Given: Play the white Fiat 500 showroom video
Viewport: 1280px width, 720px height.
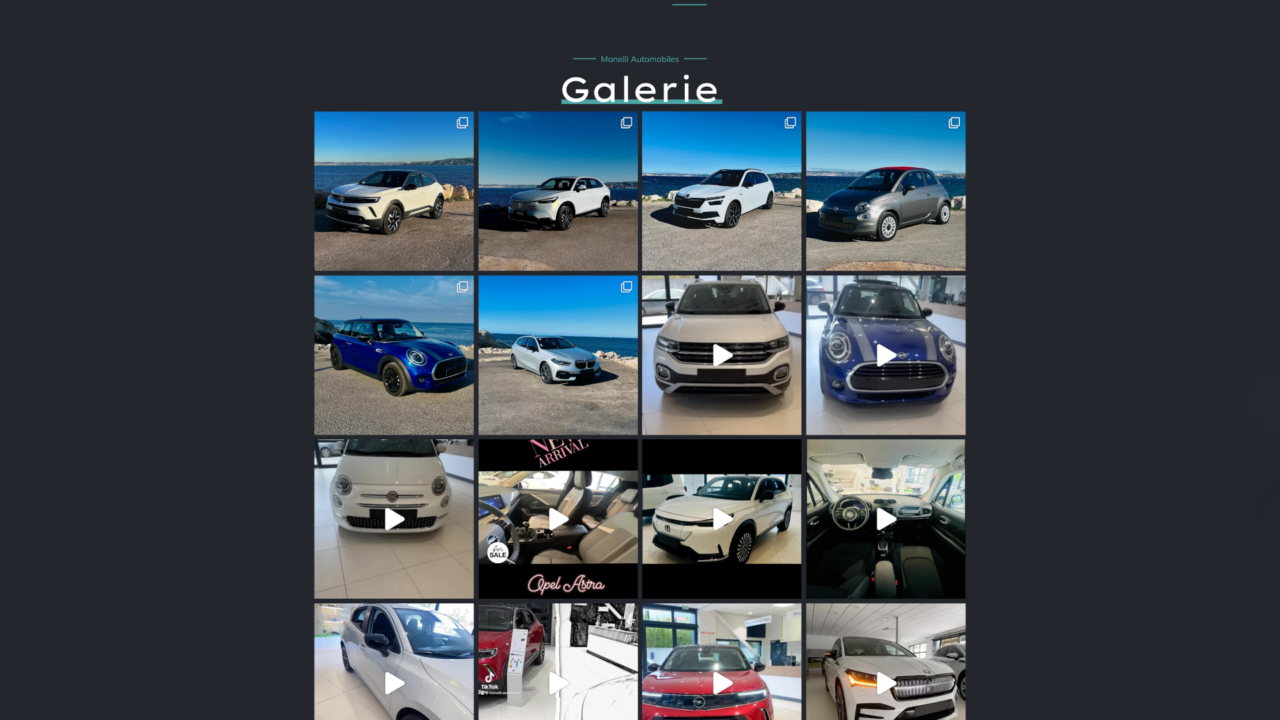Looking at the screenshot, I should [x=394, y=519].
